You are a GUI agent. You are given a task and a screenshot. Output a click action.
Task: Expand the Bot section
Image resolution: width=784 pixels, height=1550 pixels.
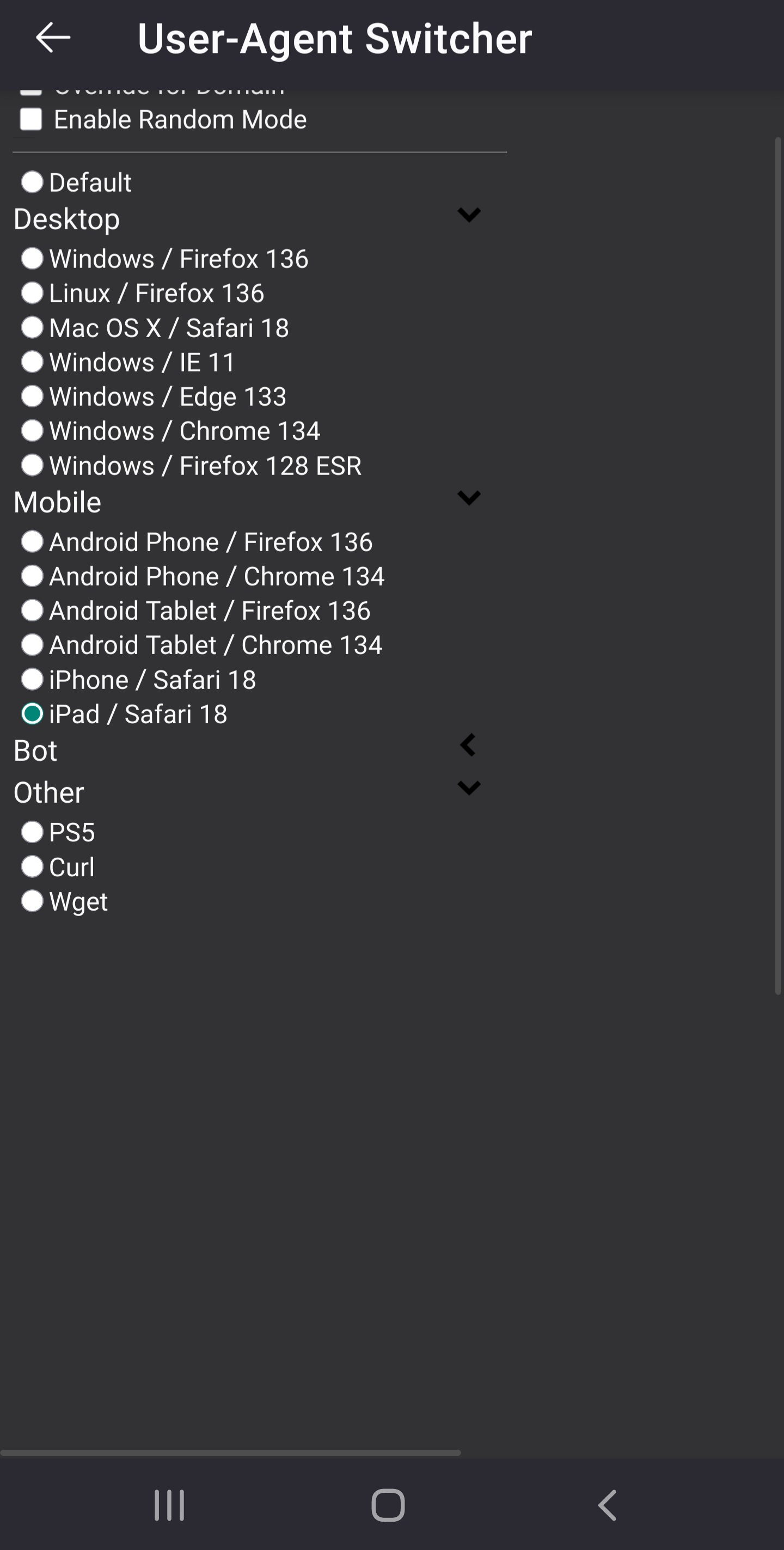[x=468, y=745]
